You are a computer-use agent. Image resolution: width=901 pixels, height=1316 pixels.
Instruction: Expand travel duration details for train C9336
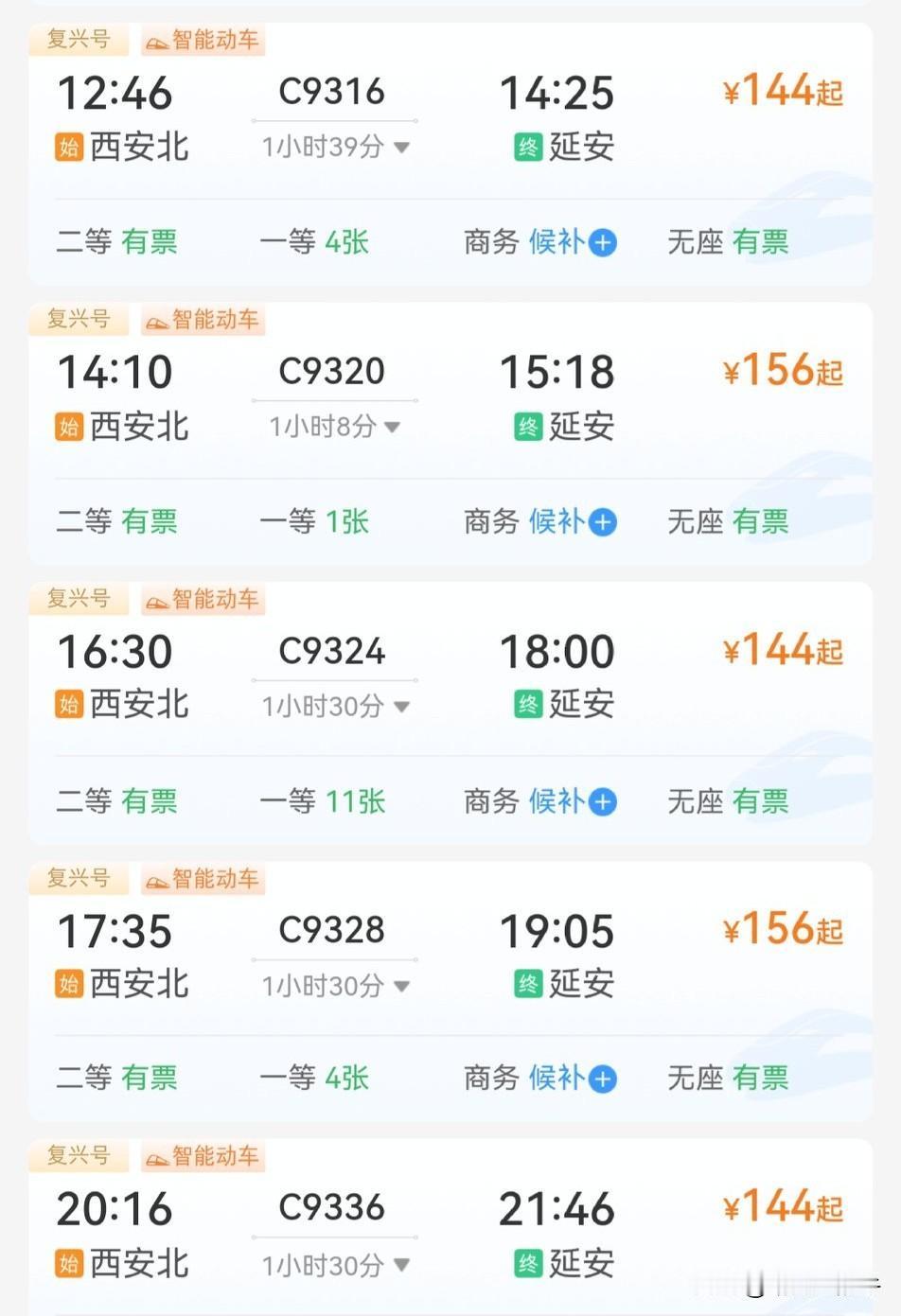[333, 1264]
